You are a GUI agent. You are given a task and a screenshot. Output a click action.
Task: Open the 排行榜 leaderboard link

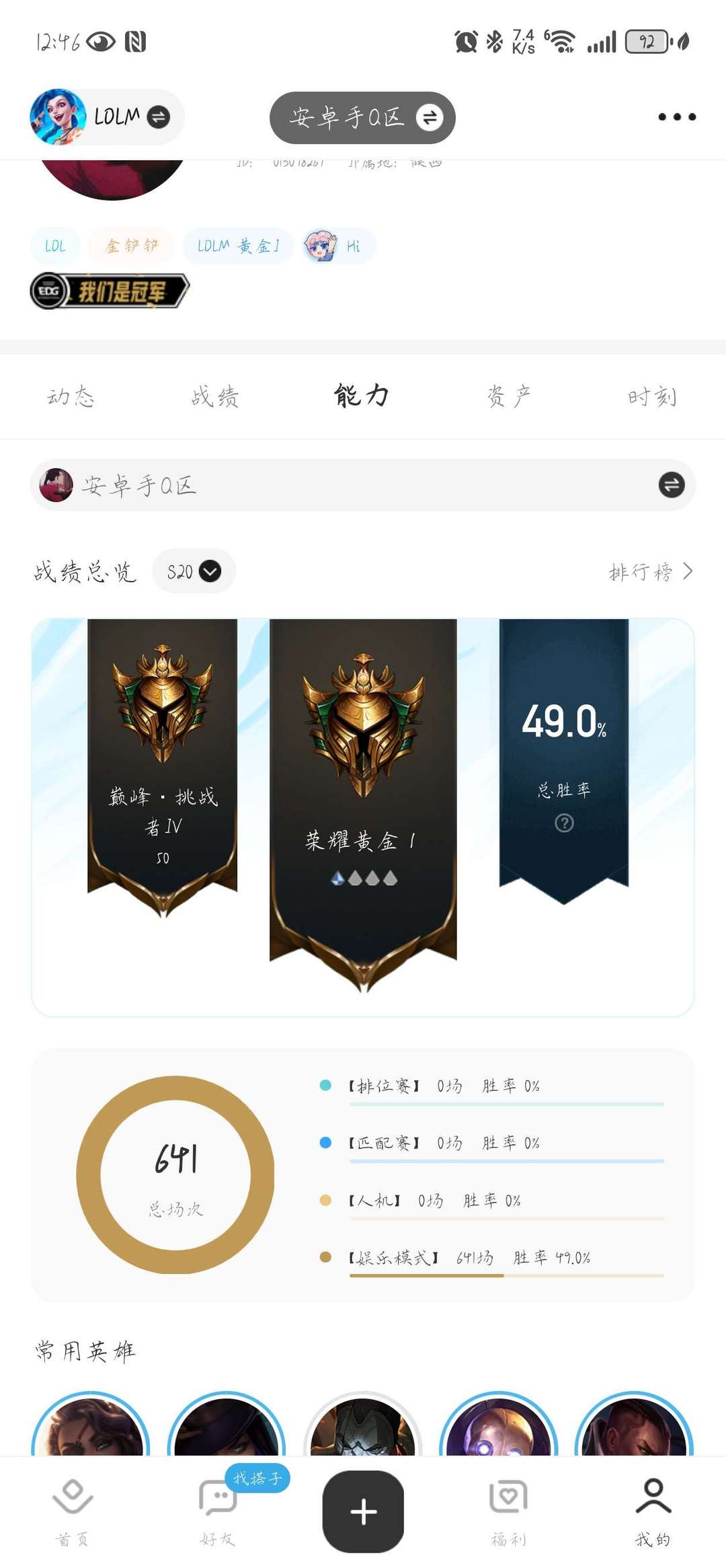[x=650, y=572]
